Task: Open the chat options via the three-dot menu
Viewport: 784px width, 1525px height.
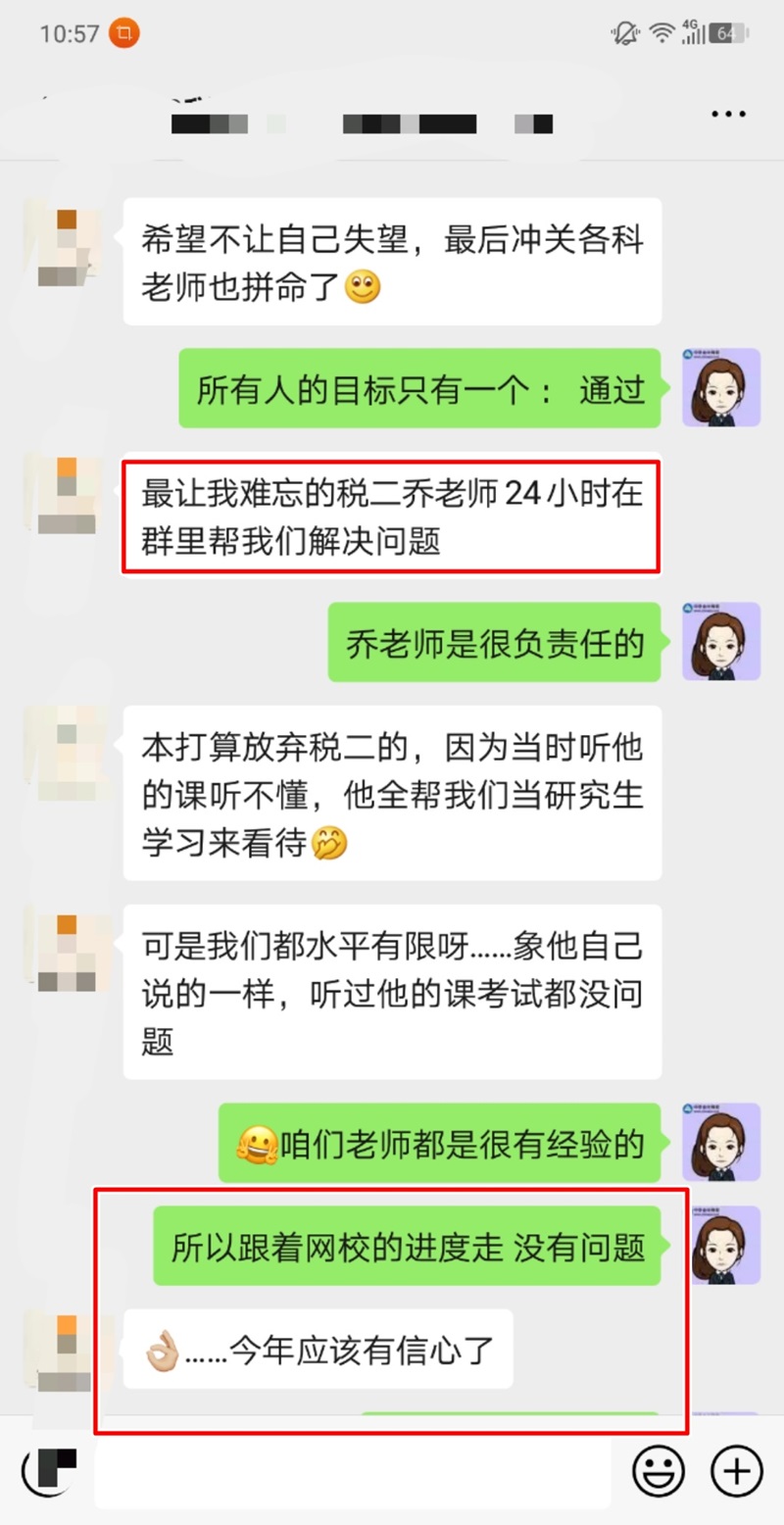Action: [727, 114]
